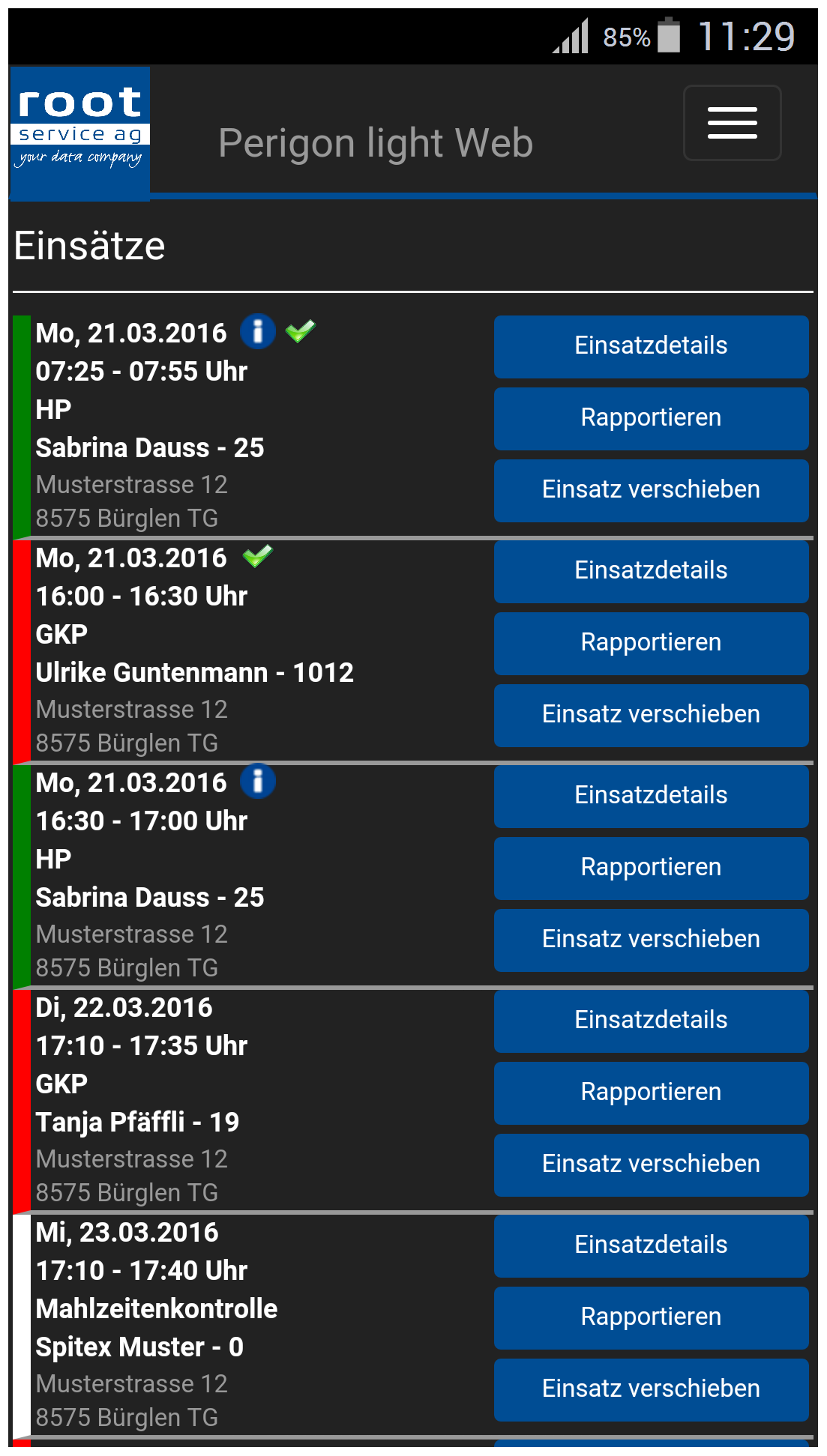Open Einsatzdetails for 07:25 Sabrina Dauss
This screenshot has height=1456, width=827.
[x=651, y=346]
